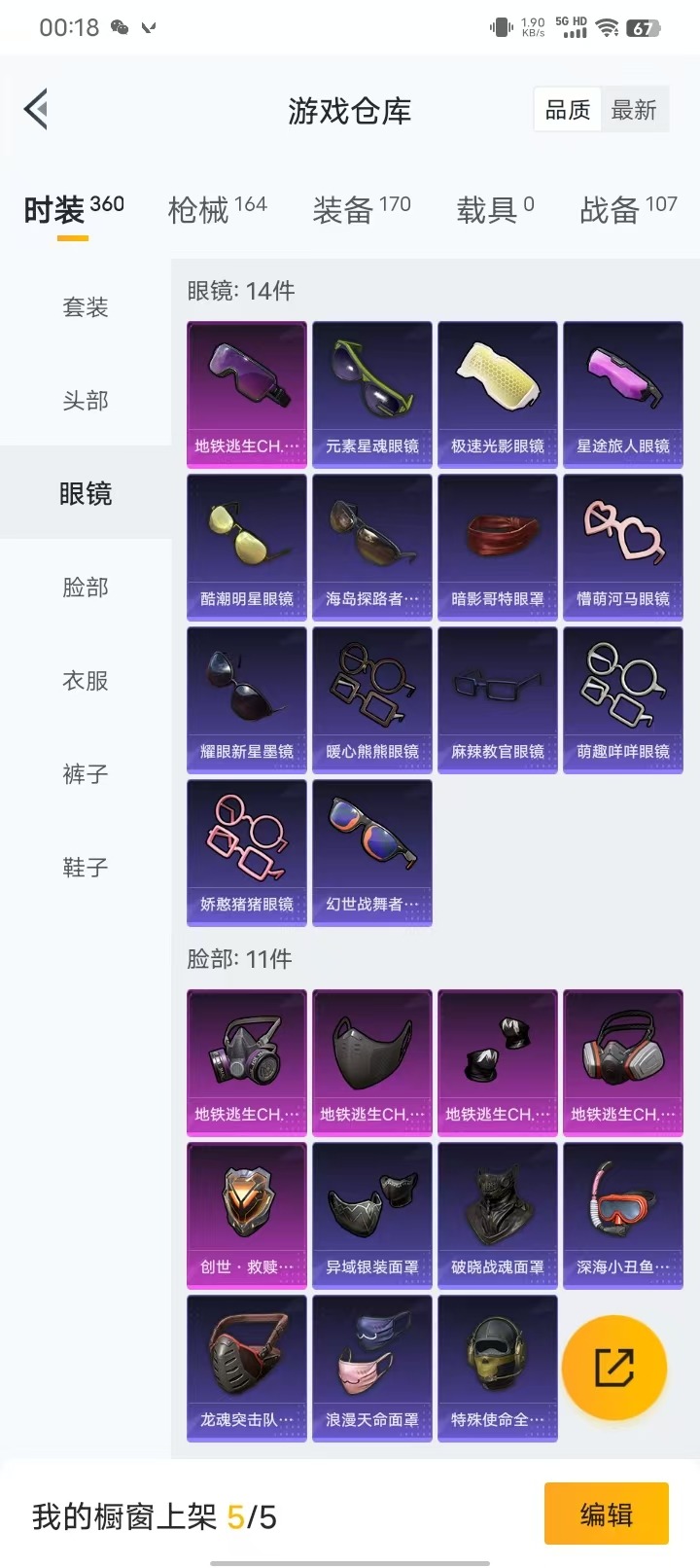
Task: Go back using the top-left arrow
Action: (x=37, y=109)
